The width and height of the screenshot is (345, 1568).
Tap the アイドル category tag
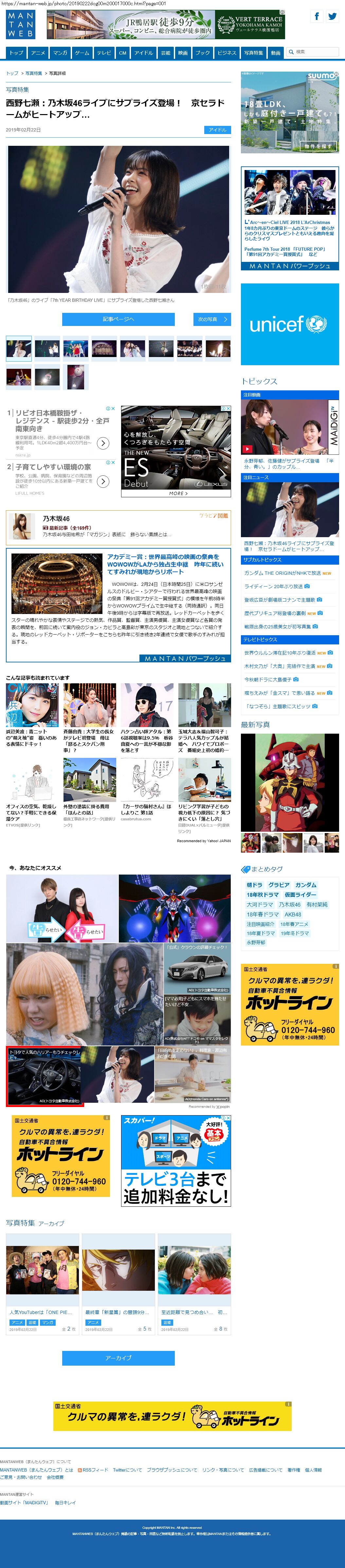[x=217, y=130]
